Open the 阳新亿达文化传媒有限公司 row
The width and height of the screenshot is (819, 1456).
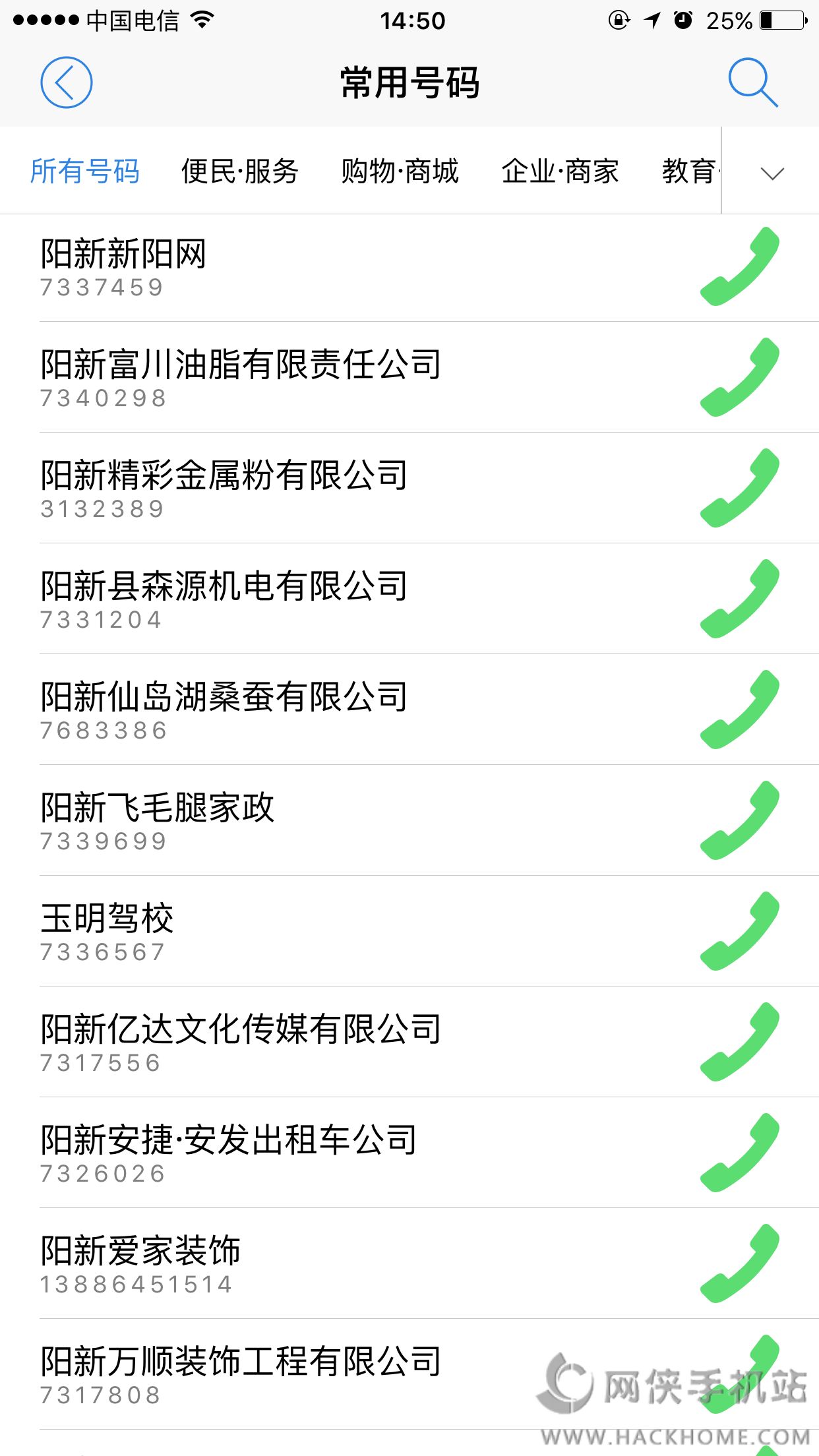click(x=241, y=1042)
